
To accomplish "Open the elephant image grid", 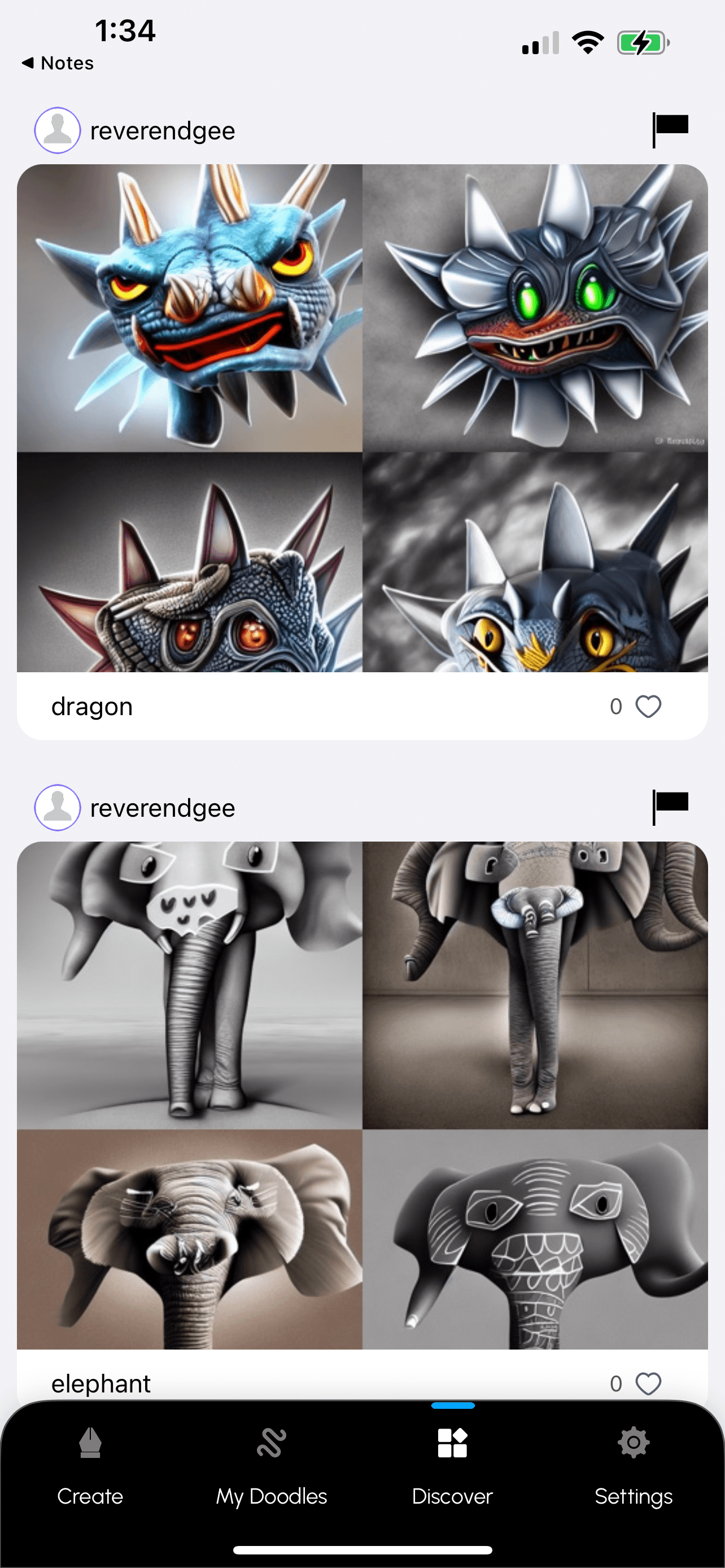I will coord(362,1095).
